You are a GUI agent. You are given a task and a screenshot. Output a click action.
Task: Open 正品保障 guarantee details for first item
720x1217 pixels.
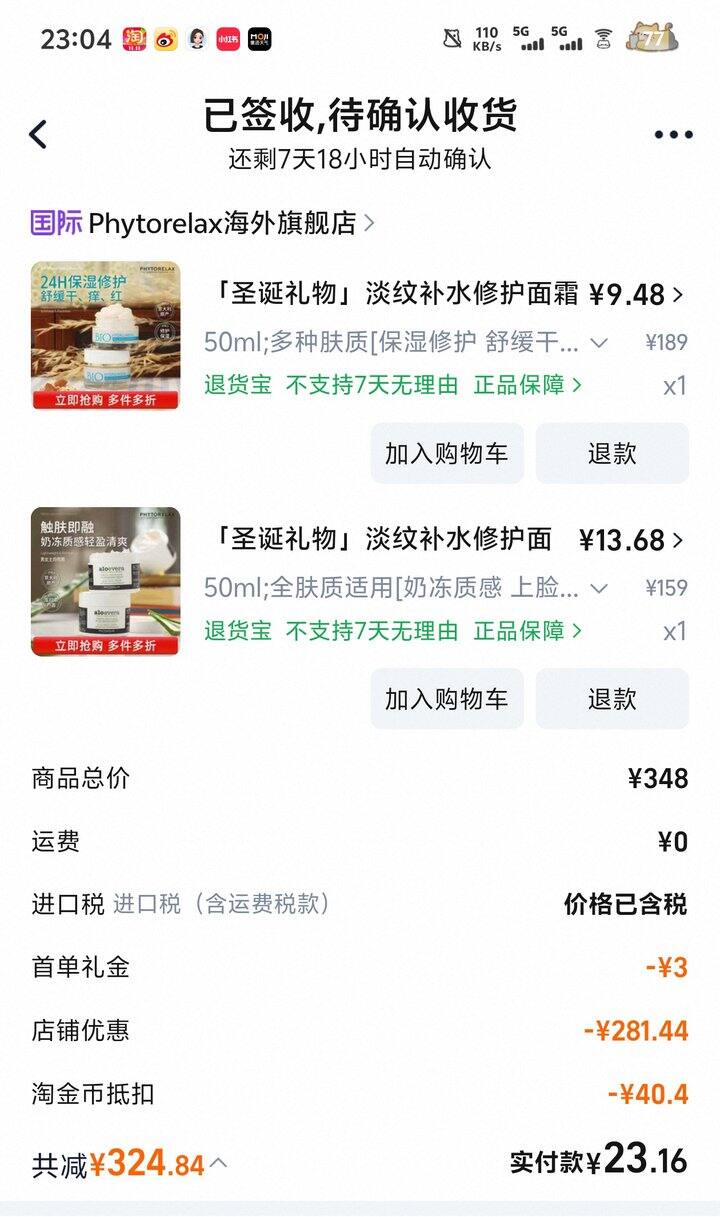pos(527,382)
